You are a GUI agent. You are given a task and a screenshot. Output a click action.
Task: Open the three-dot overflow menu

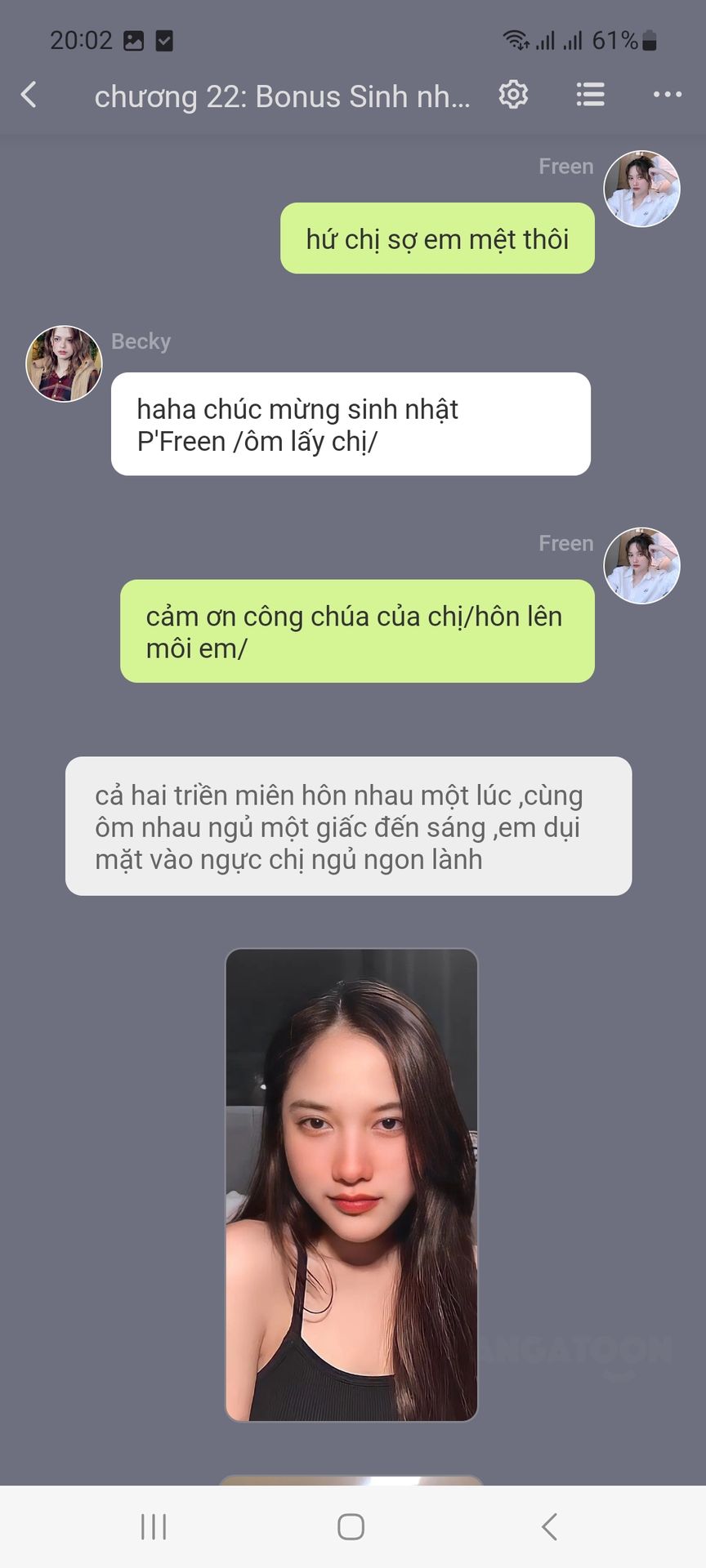click(x=667, y=95)
